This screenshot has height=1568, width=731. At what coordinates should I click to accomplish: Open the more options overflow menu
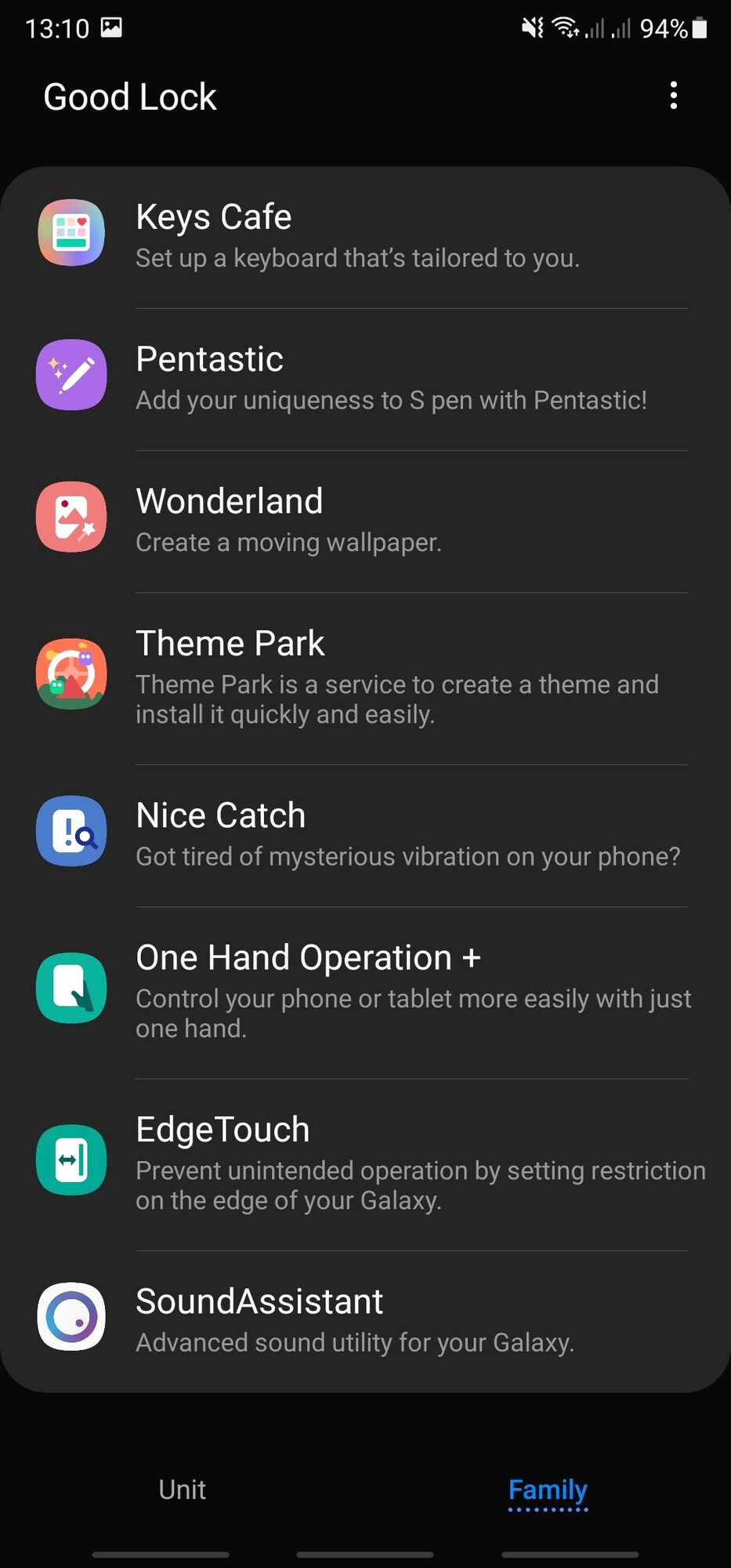tap(673, 96)
